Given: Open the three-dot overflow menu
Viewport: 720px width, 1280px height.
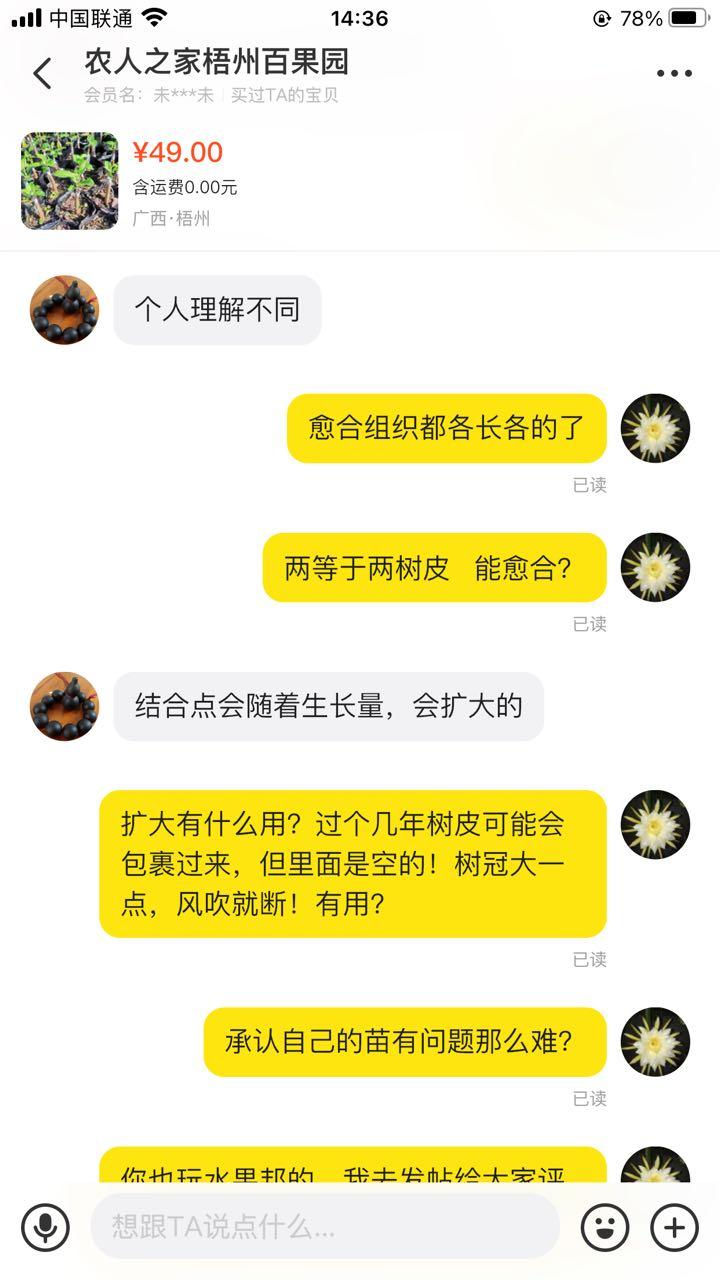Looking at the screenshot, I should (x=673, y=73).
